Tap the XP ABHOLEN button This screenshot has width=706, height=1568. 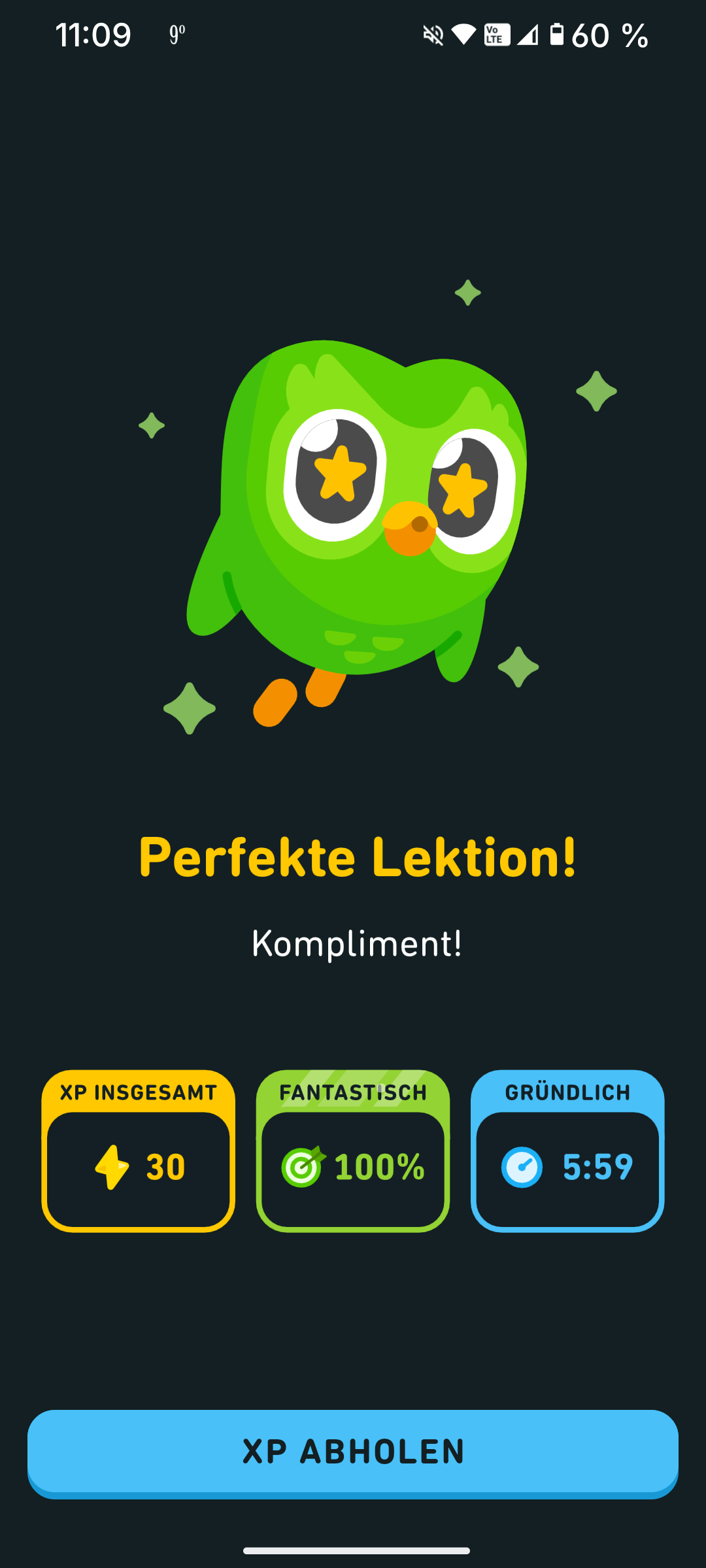353,1452
